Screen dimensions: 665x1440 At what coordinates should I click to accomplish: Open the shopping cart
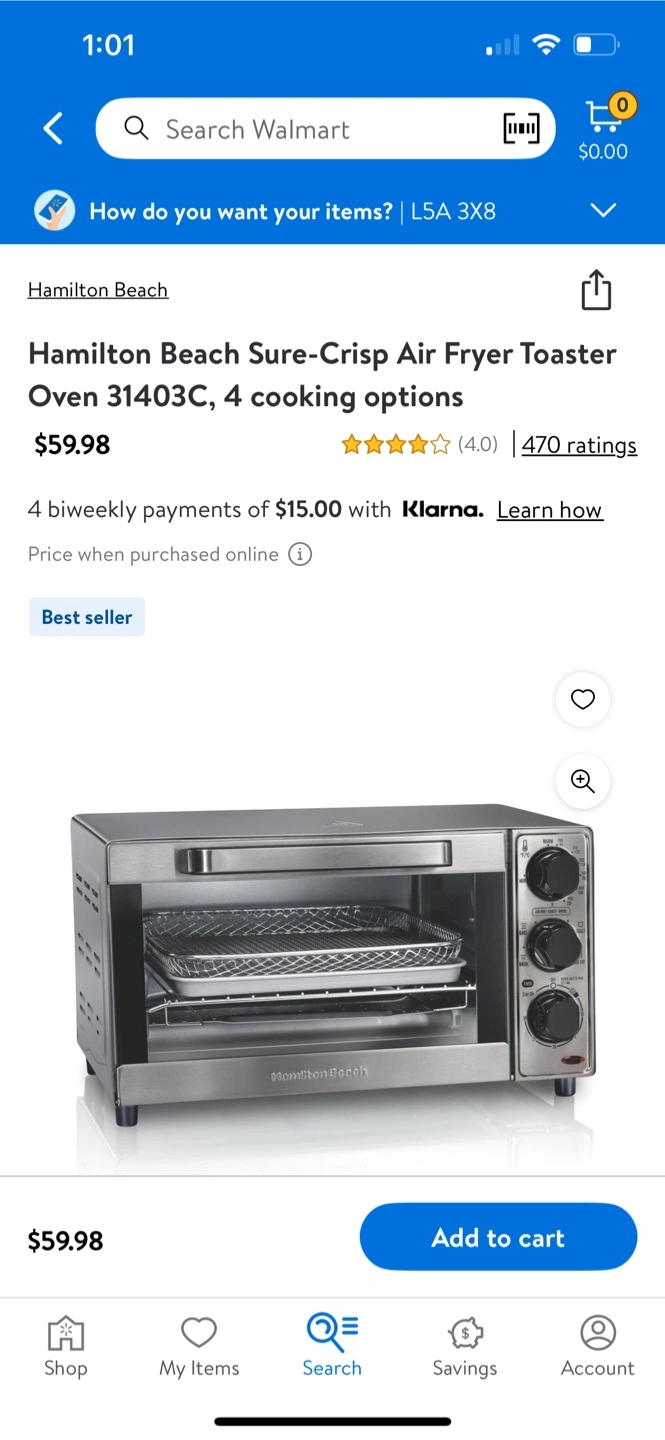coord(604,129)
